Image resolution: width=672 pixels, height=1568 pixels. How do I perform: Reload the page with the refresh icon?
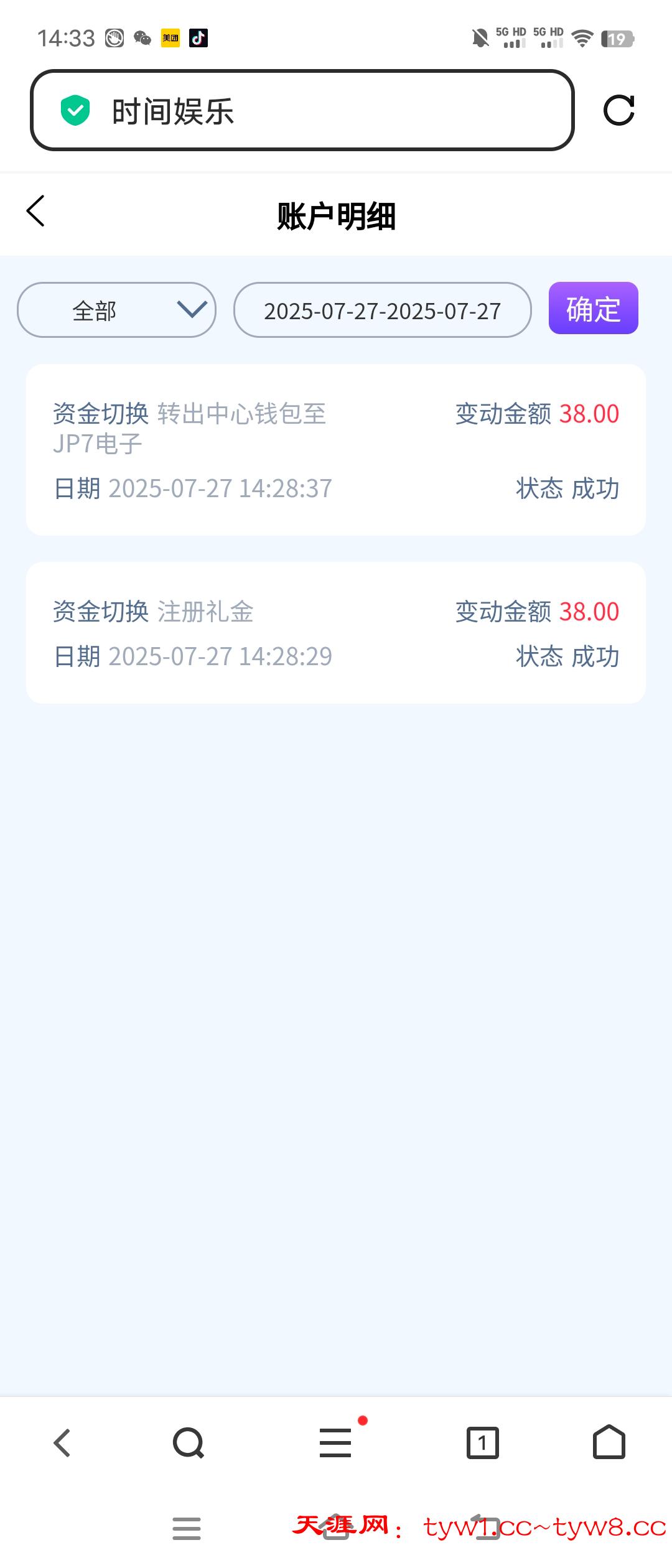tap(618, 111)
